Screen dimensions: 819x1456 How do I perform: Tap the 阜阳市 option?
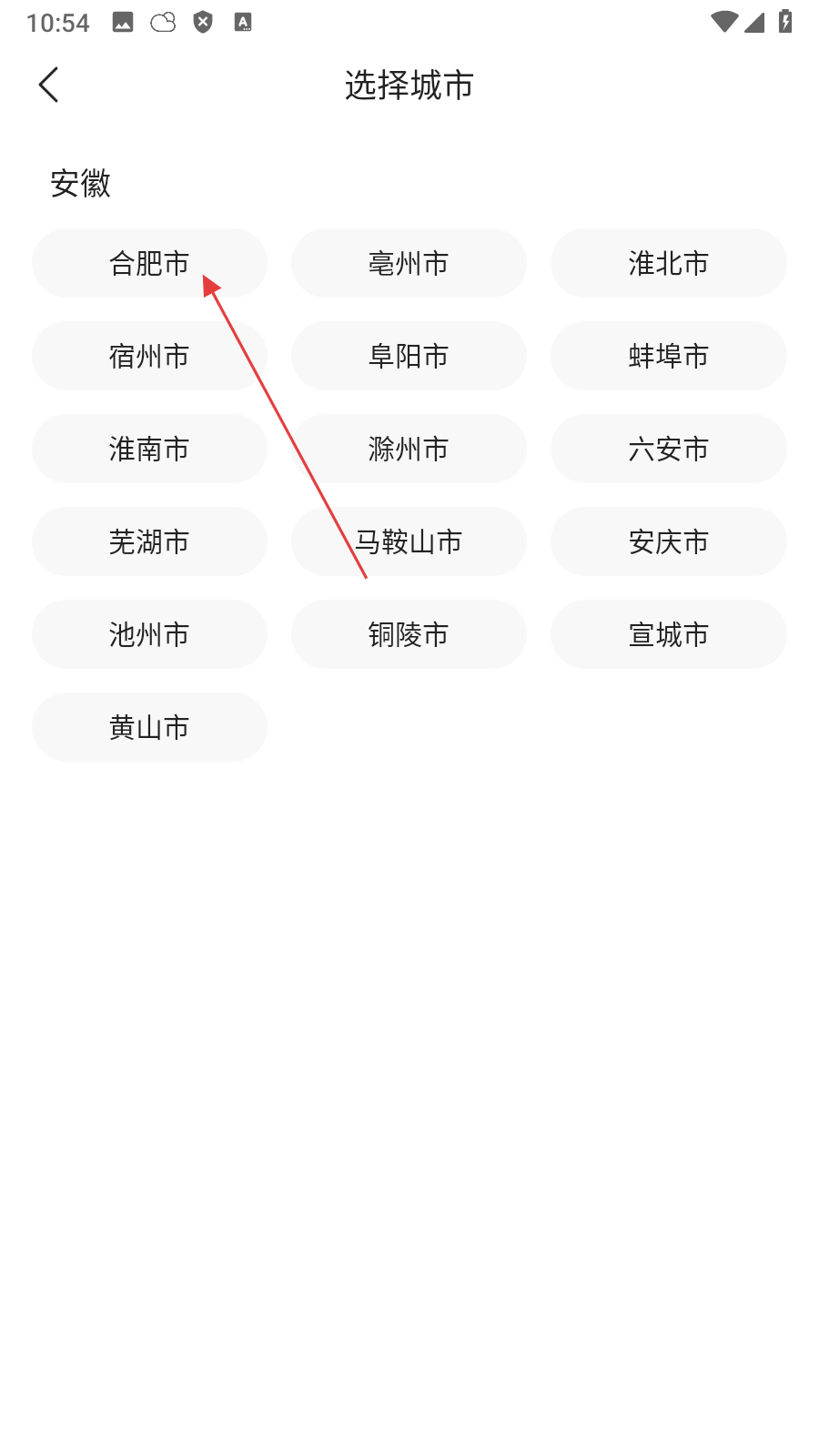pyautogui.click(x=409, y=356)
